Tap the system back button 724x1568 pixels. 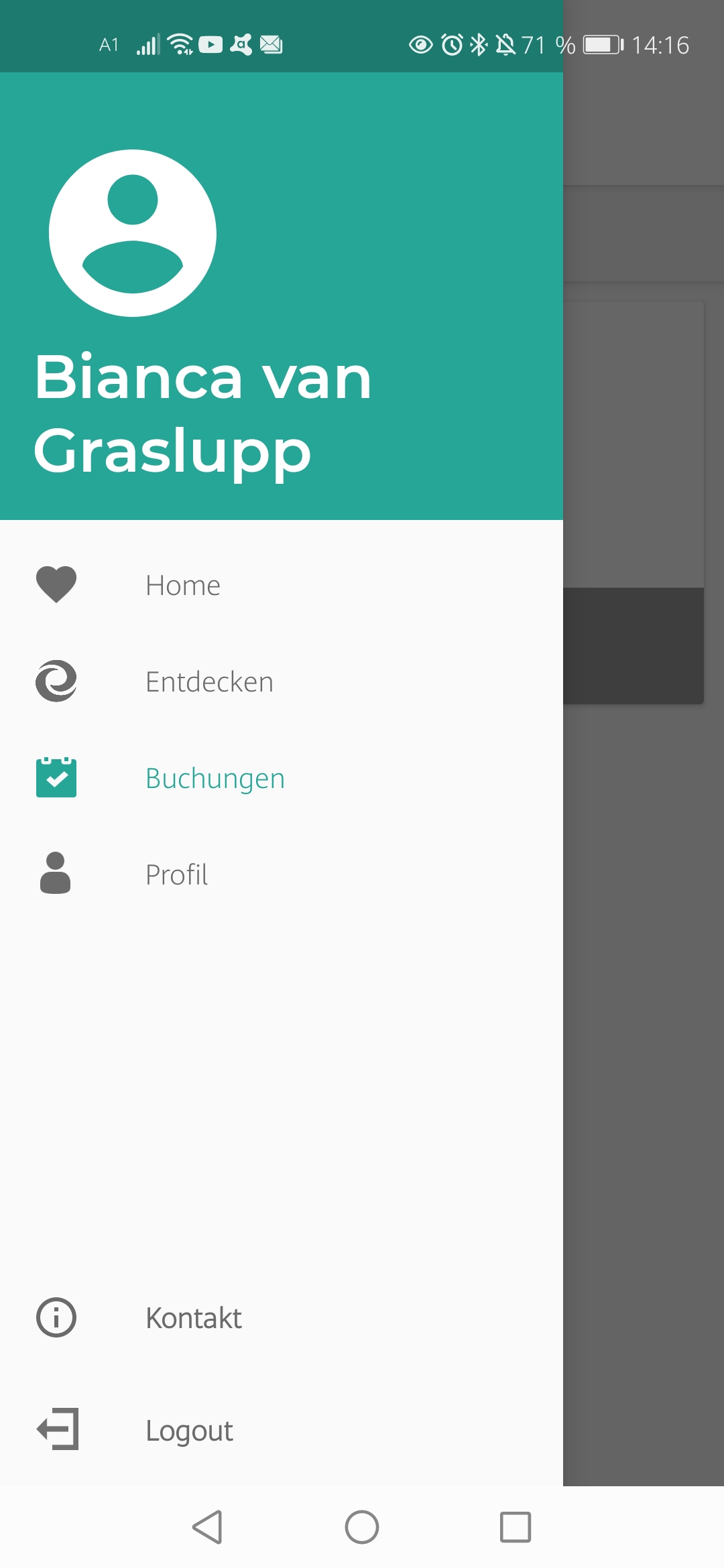click(208, 1527)
